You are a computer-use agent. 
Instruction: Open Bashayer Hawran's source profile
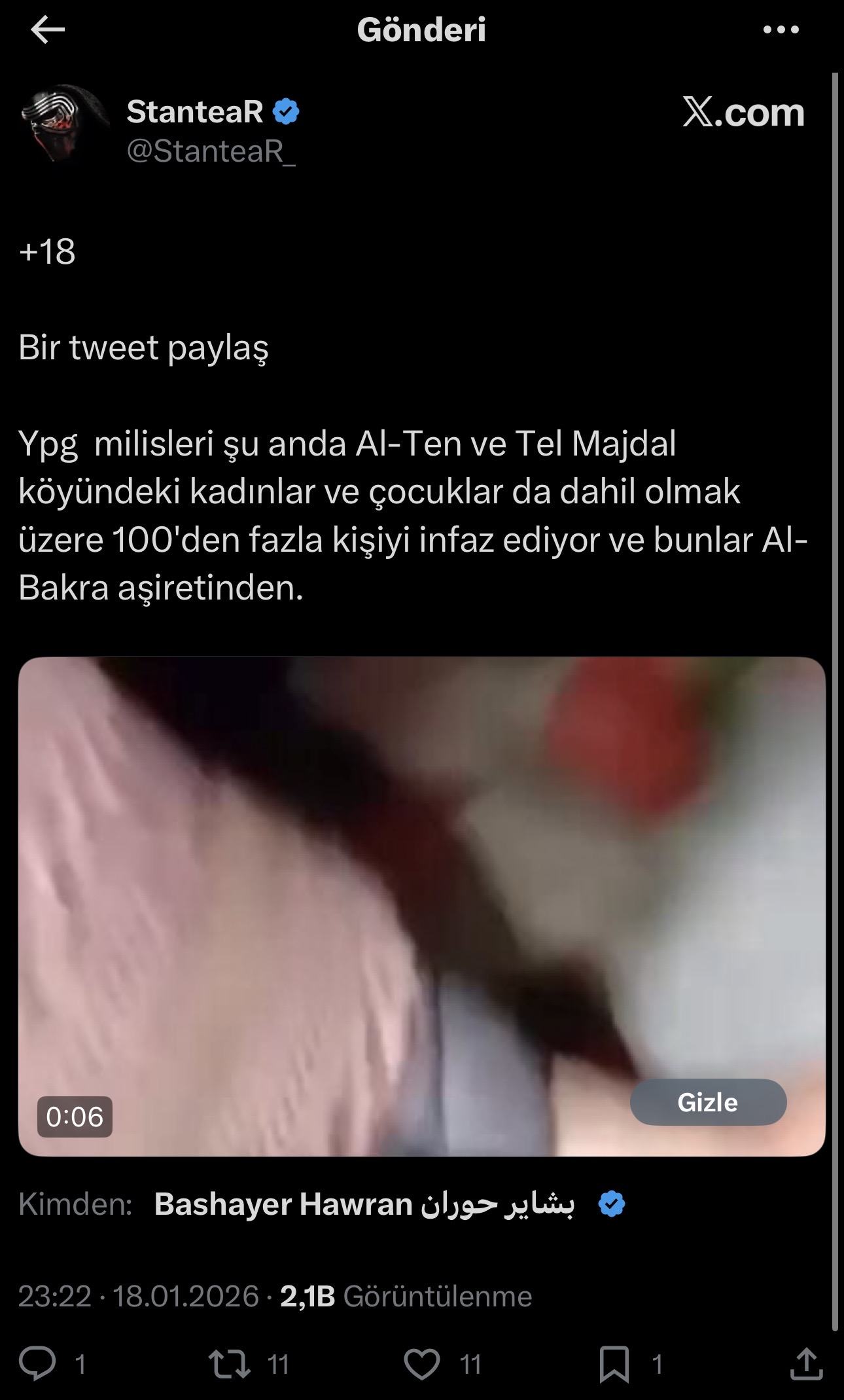pyautogui.click(x=364, y=1204)
